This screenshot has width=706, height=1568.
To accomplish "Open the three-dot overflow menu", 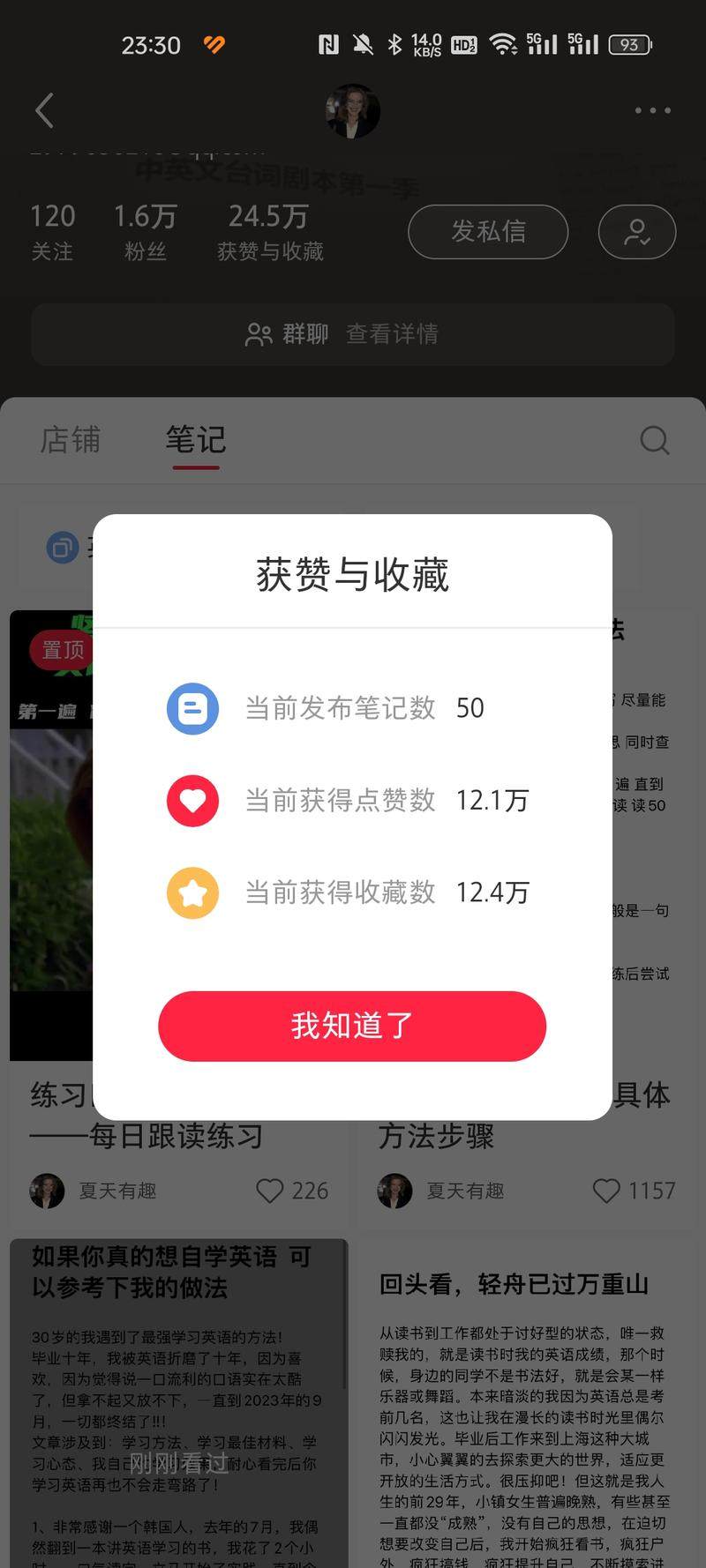I will coord(652,111).
